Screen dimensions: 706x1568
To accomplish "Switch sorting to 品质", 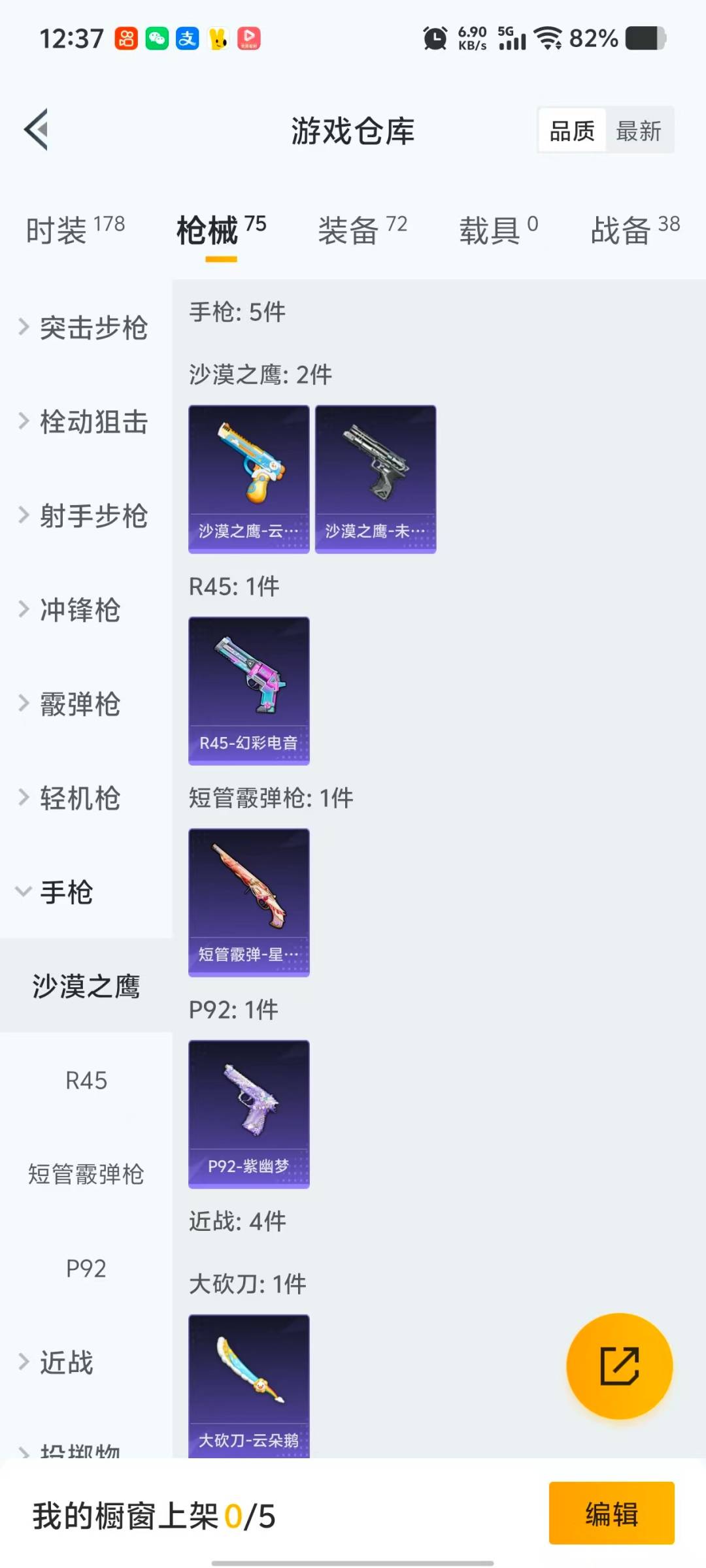I will coord(570,130).
